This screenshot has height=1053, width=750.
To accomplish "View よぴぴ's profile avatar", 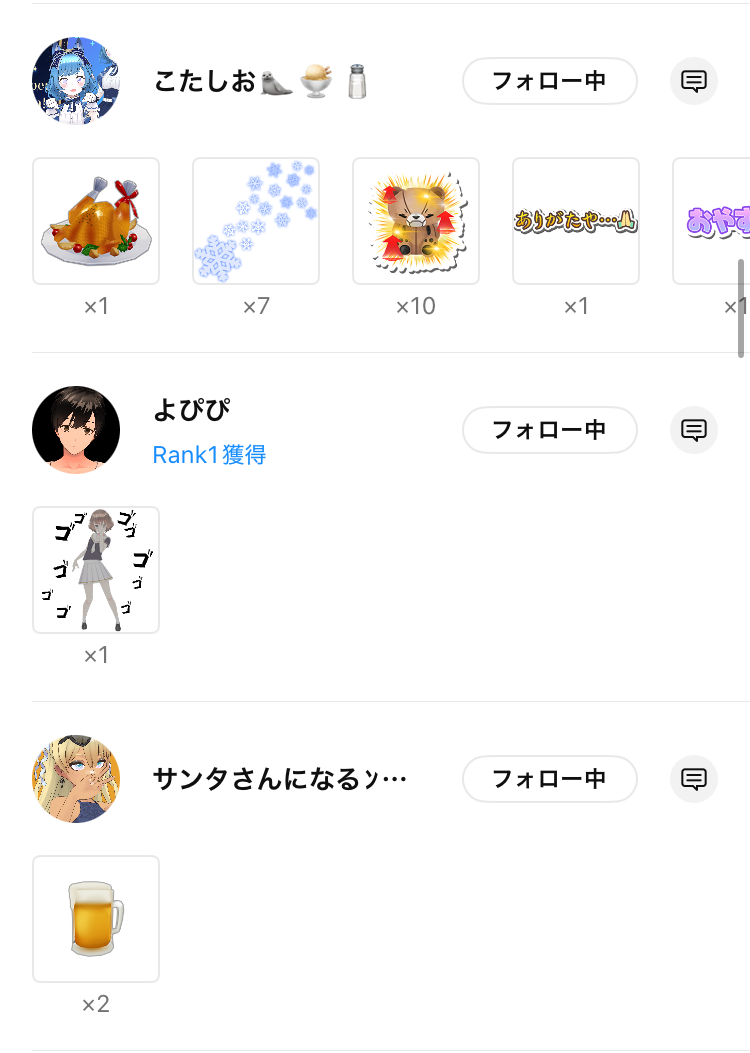I will 76,430.
